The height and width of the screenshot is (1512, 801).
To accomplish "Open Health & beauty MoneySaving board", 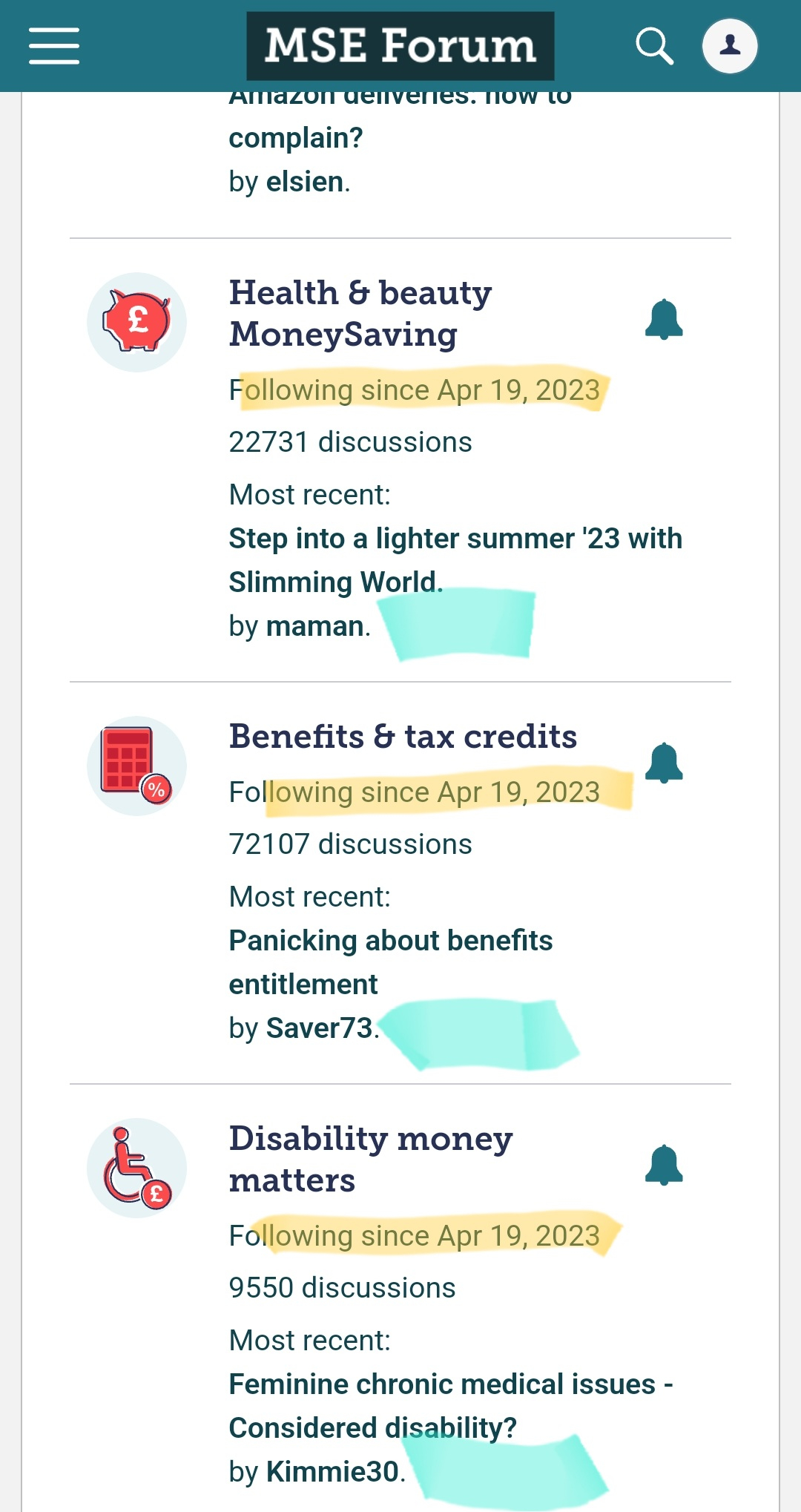I will (x=360, y=313).
